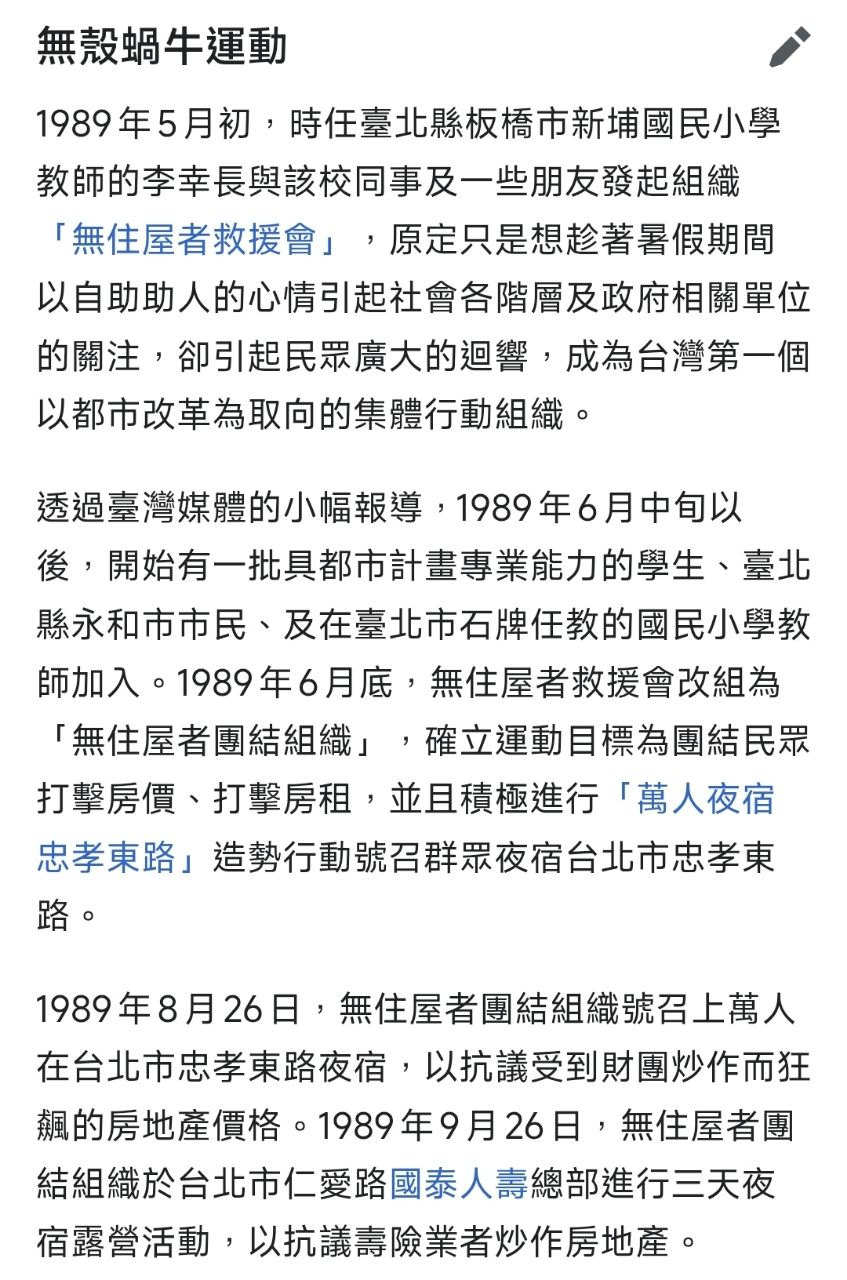
Task: Open the 萬人夜宿忠孝東路 link
Action: click(691, 798)
